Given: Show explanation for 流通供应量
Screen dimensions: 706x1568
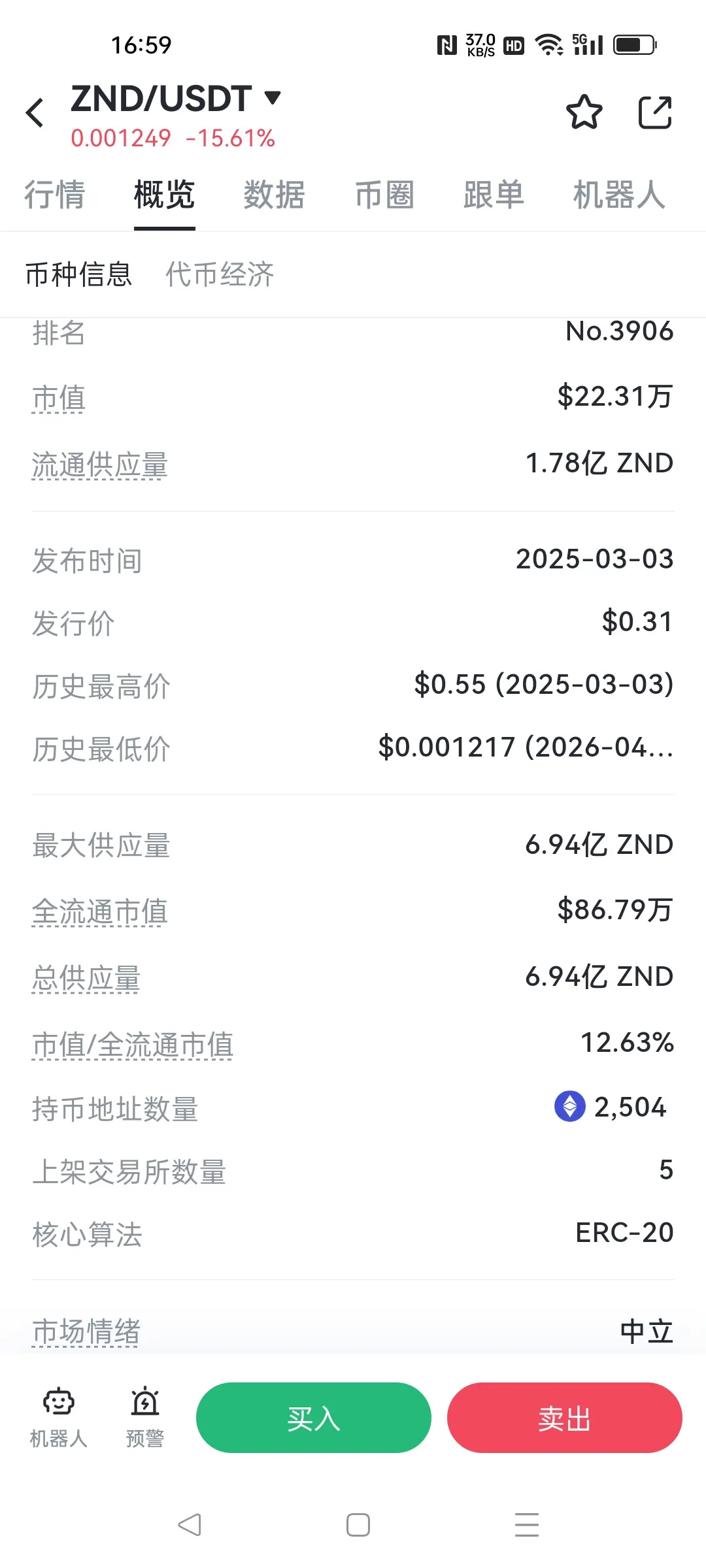Looking at the screenshot, I should 100,465.
